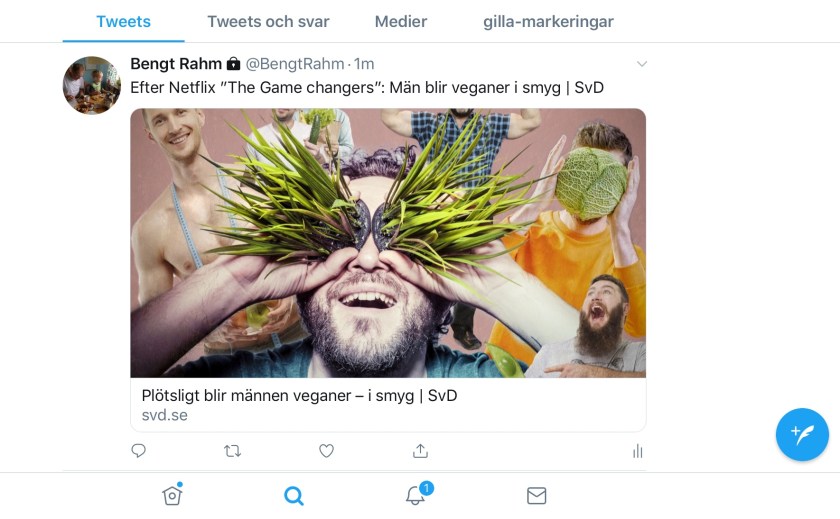The height and width of the screenshot is (519, 840).
Task: Reply to Bengt Rahm's tweet
Action: pyautogui.click(x=139, y=451)
